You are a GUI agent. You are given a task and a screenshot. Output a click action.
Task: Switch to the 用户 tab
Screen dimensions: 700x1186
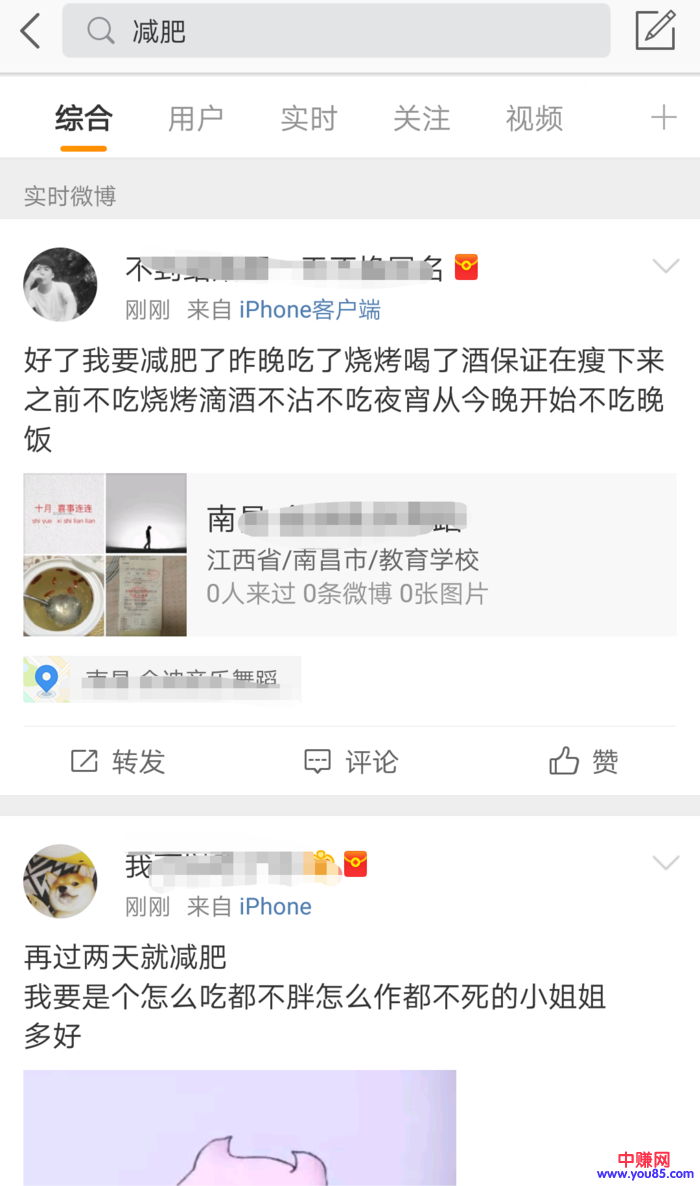click(x=195, y=119)
